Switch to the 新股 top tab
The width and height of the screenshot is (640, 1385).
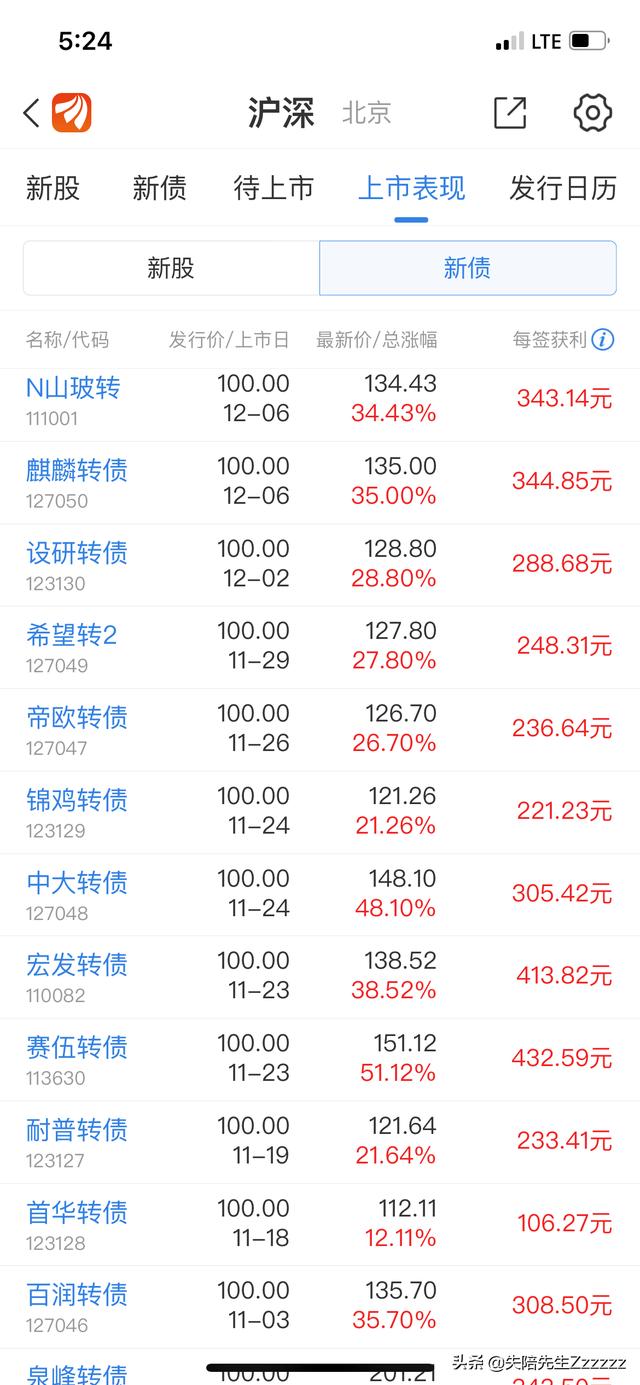53,188
